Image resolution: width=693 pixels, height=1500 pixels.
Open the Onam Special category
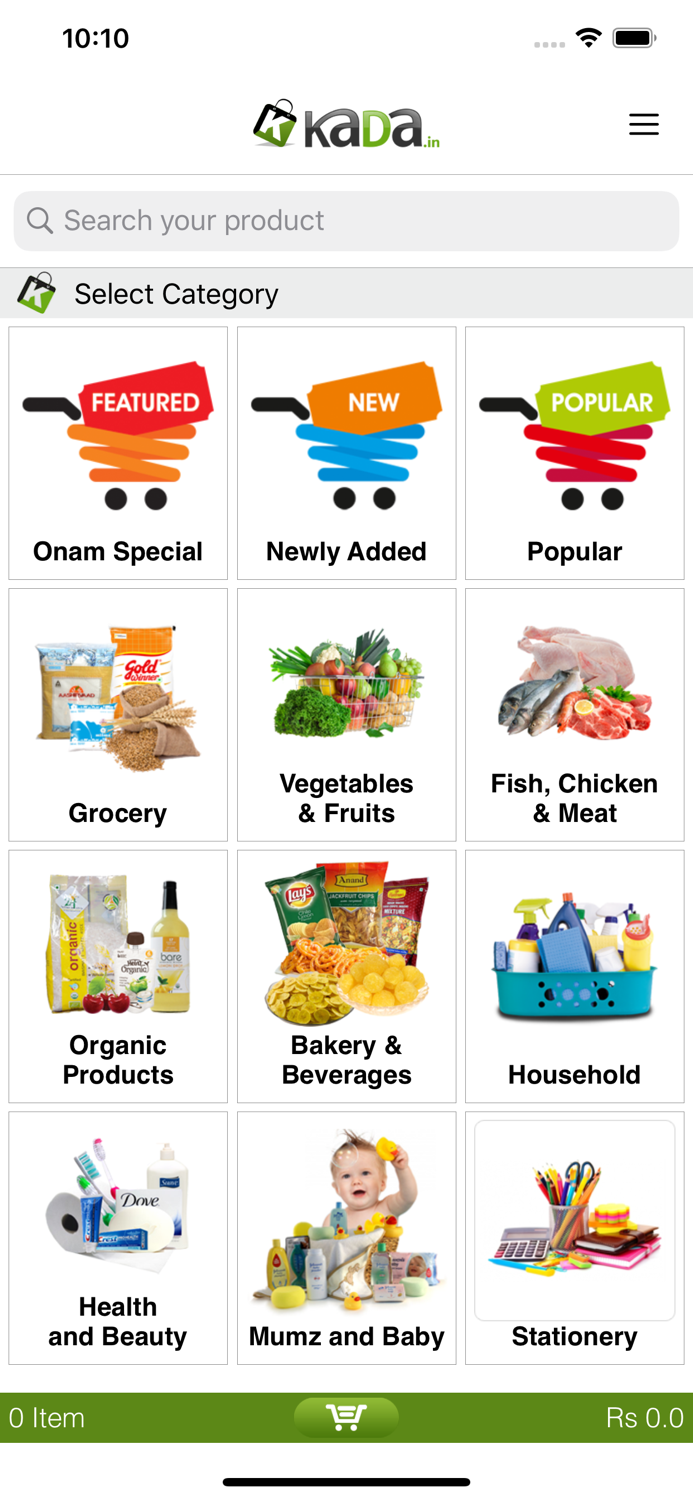(118, 453)
